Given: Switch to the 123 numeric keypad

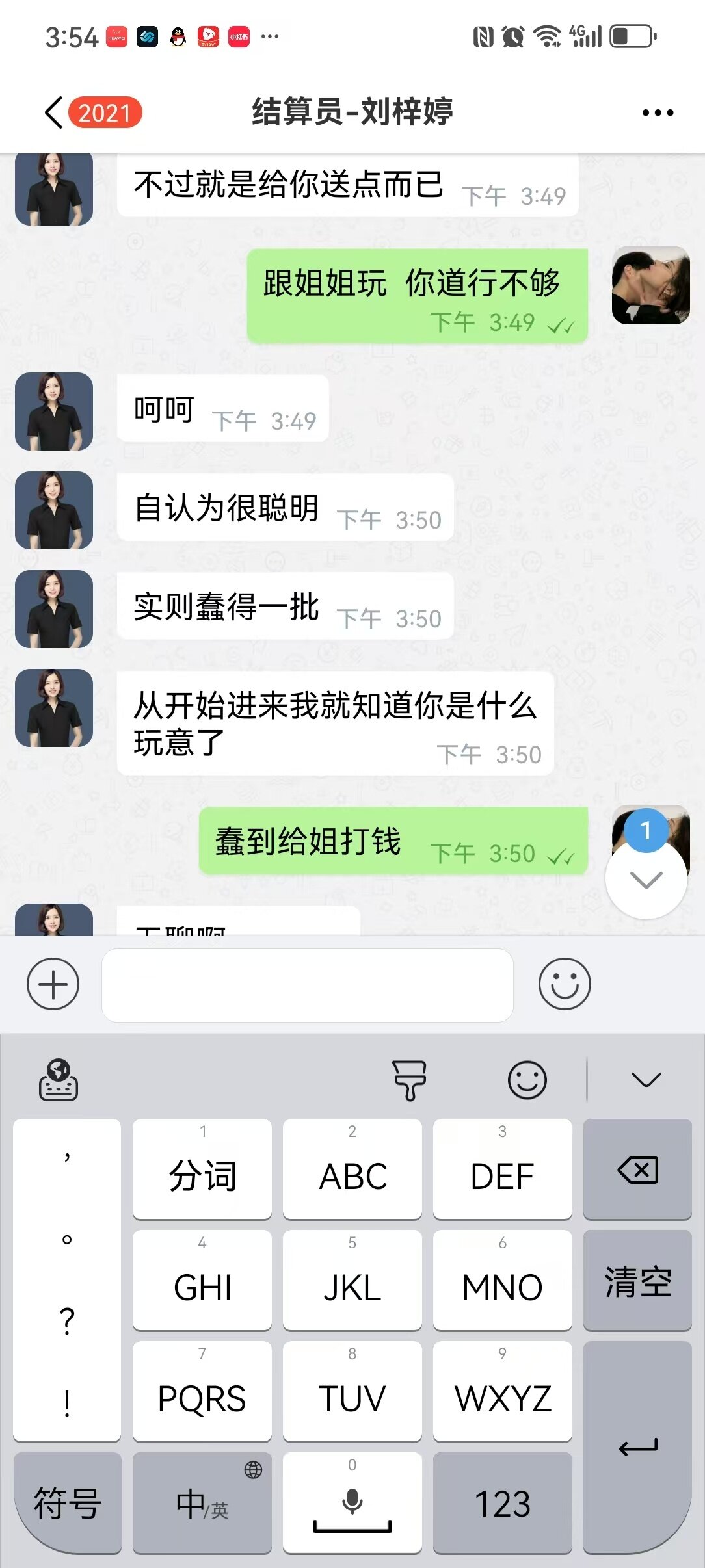Looking at the screenshot, I should pos(503,1503).
